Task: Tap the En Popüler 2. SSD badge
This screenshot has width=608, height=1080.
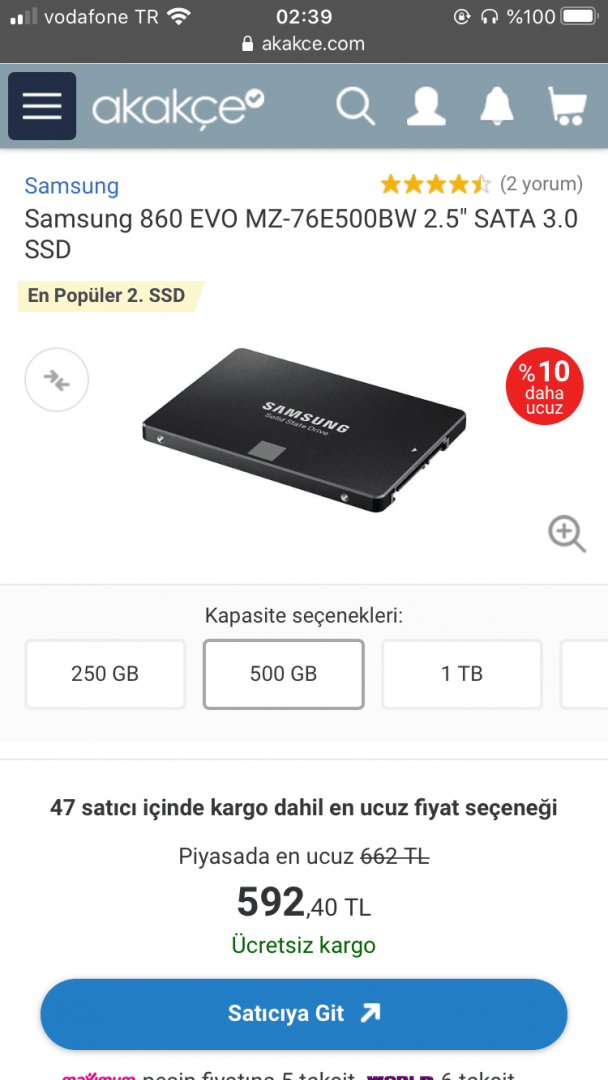Action: (x=108, y=296)
